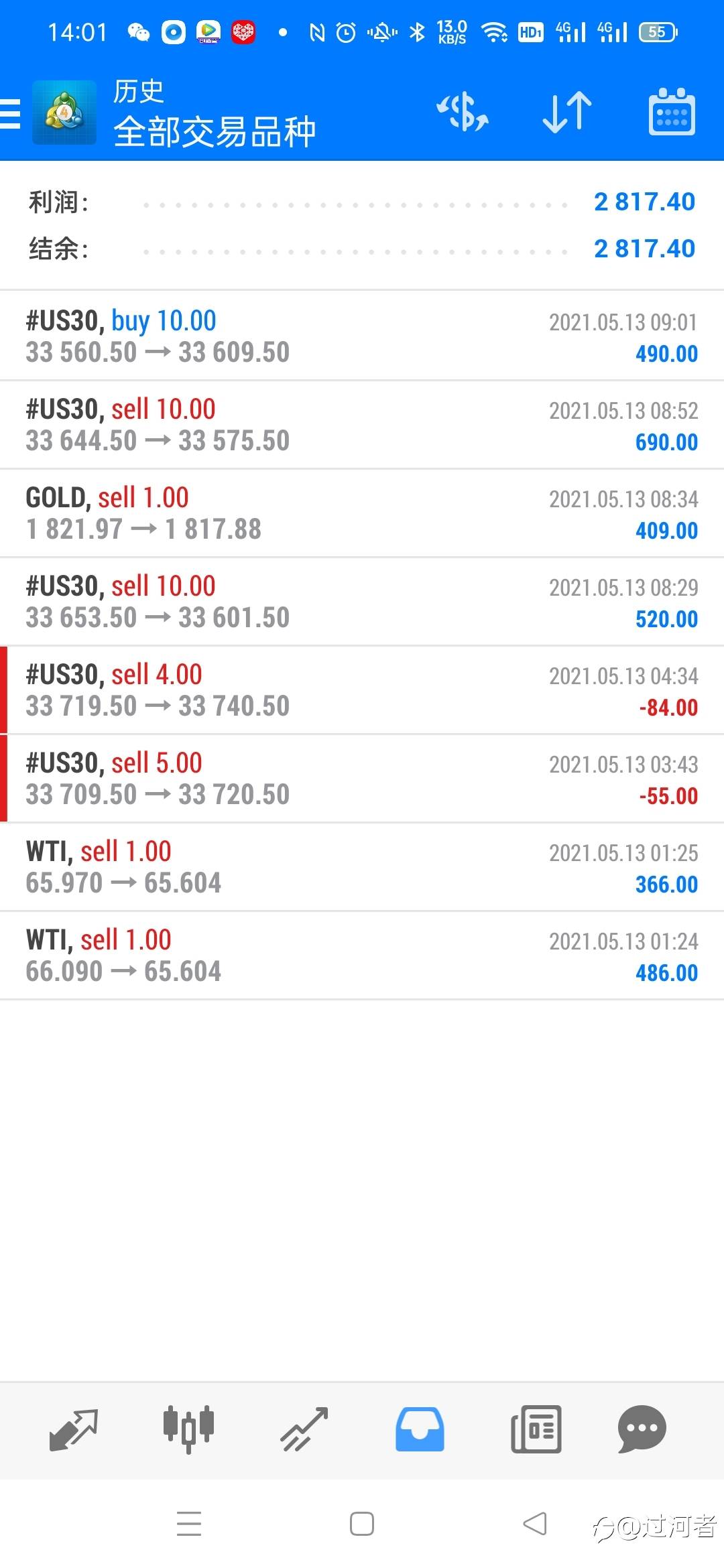Go to home screen via system button
The width and height of the screenshot is (724, 1568).
(x=362, y=1524)
